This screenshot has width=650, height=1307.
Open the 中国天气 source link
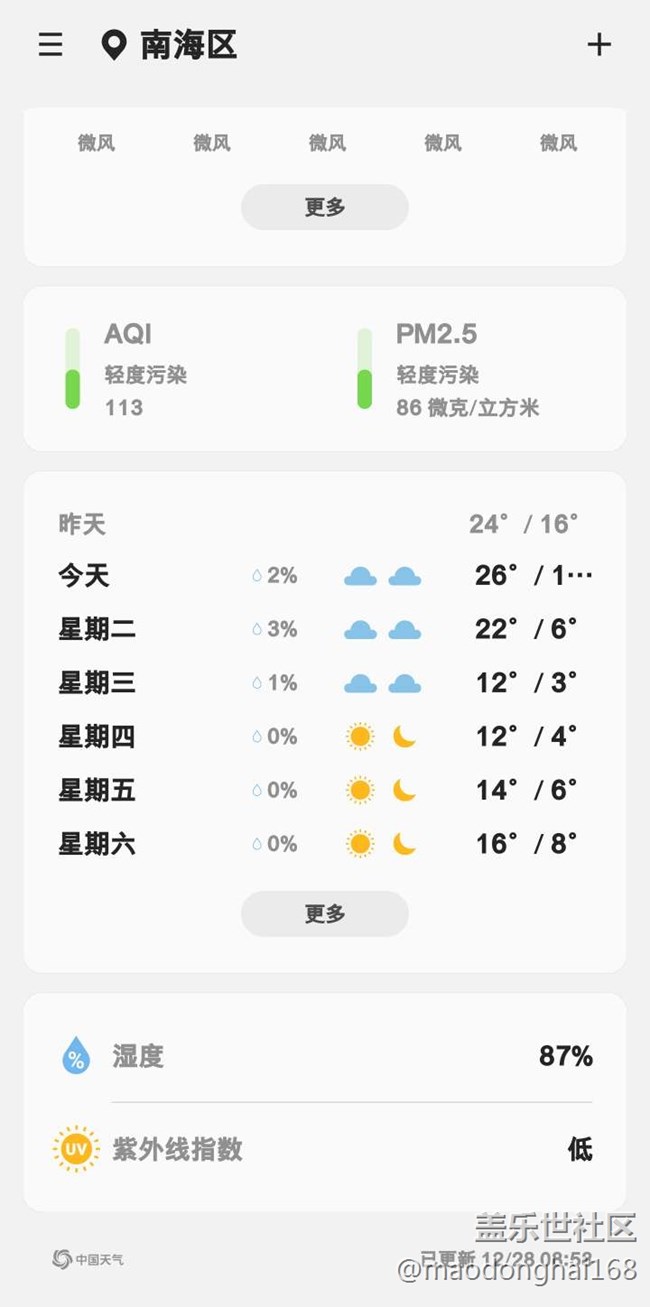(x=88, y=1259)
